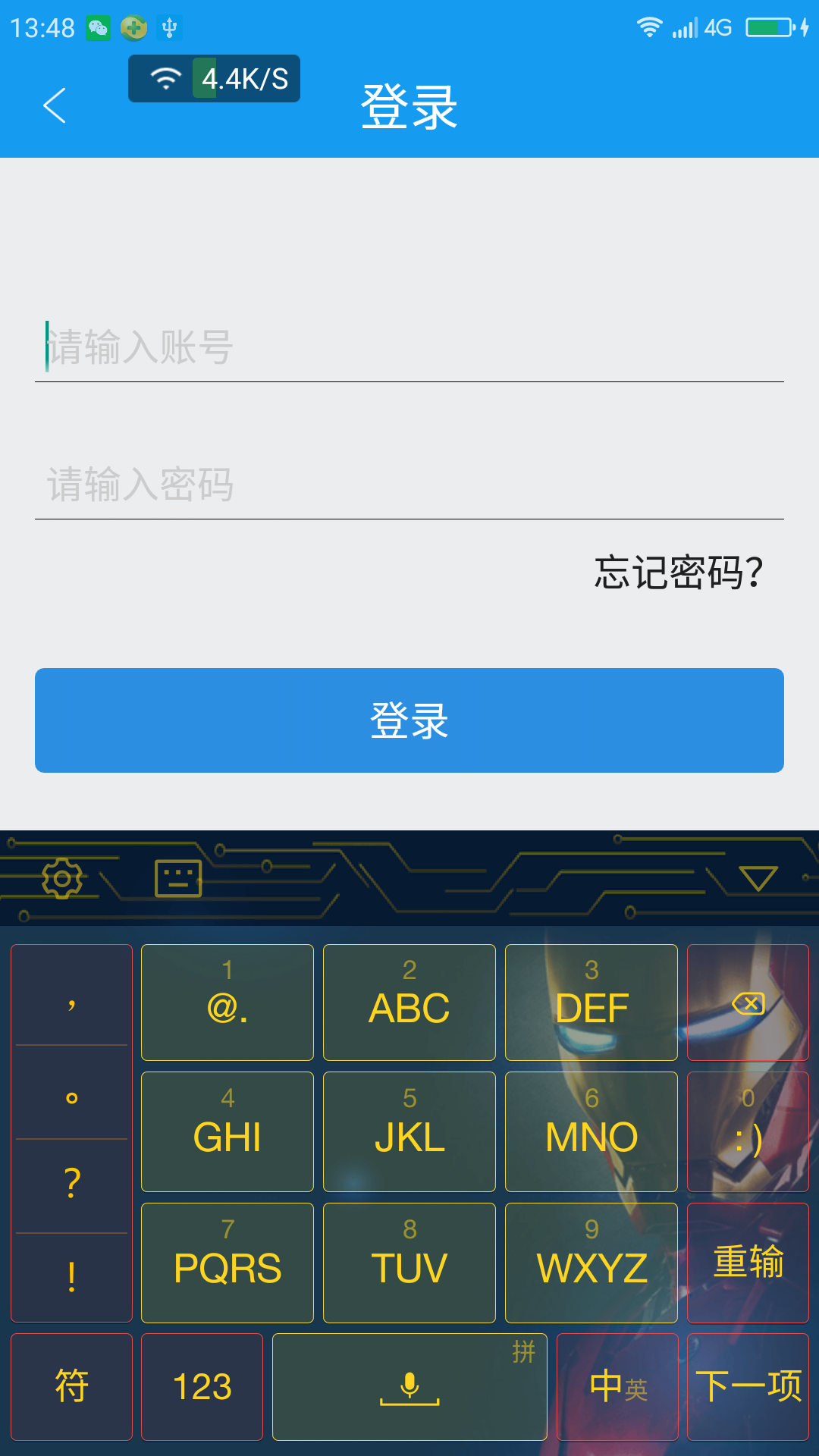
Task: Submit with the blue 登录 button
Action: click(x=409, y=720)
